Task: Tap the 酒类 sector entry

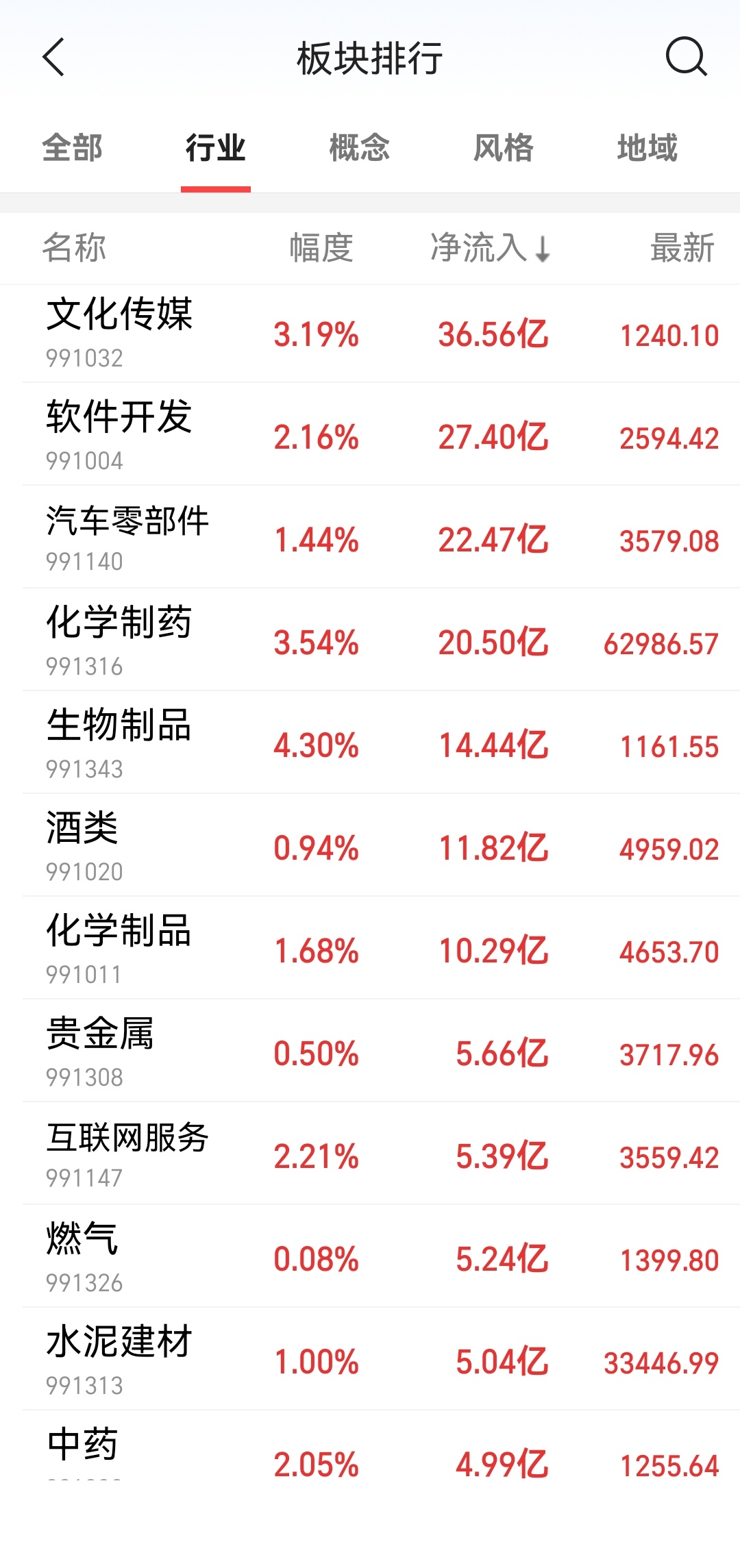Action: click(370, 845)
